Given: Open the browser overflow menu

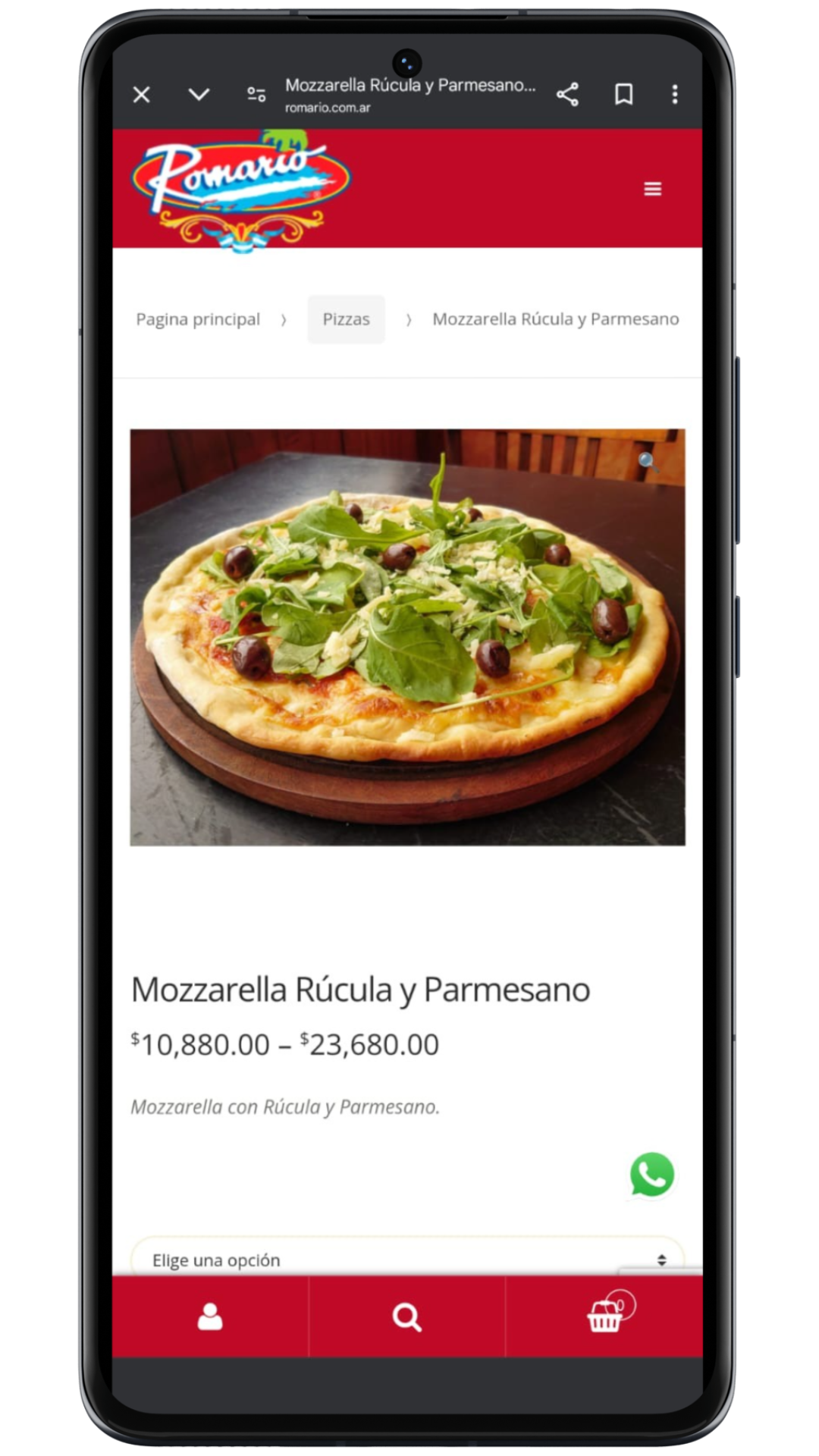Looking at the screenshot, I should tap(674, 95).
